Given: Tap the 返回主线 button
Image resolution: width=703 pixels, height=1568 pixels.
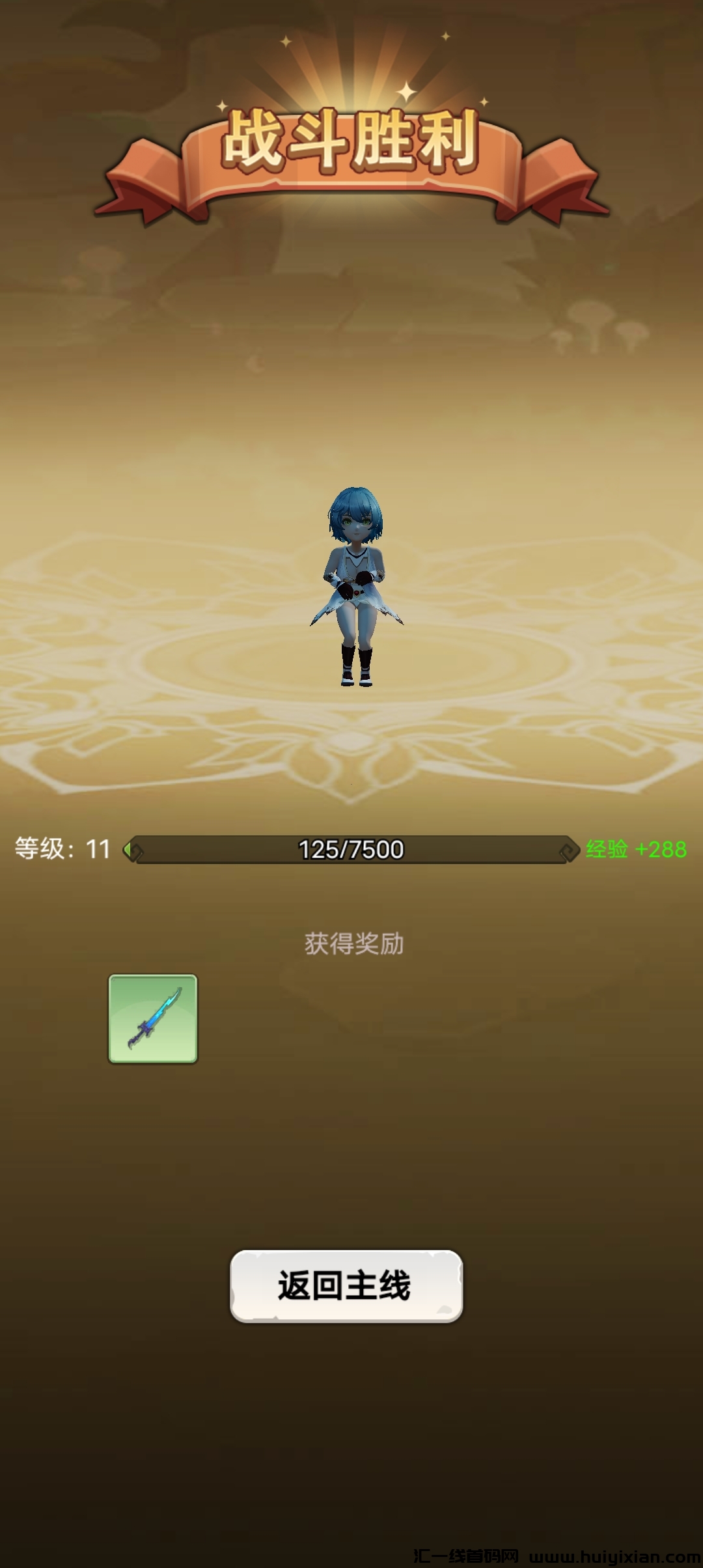Looking at the screenshot, I should (346, 1285).
